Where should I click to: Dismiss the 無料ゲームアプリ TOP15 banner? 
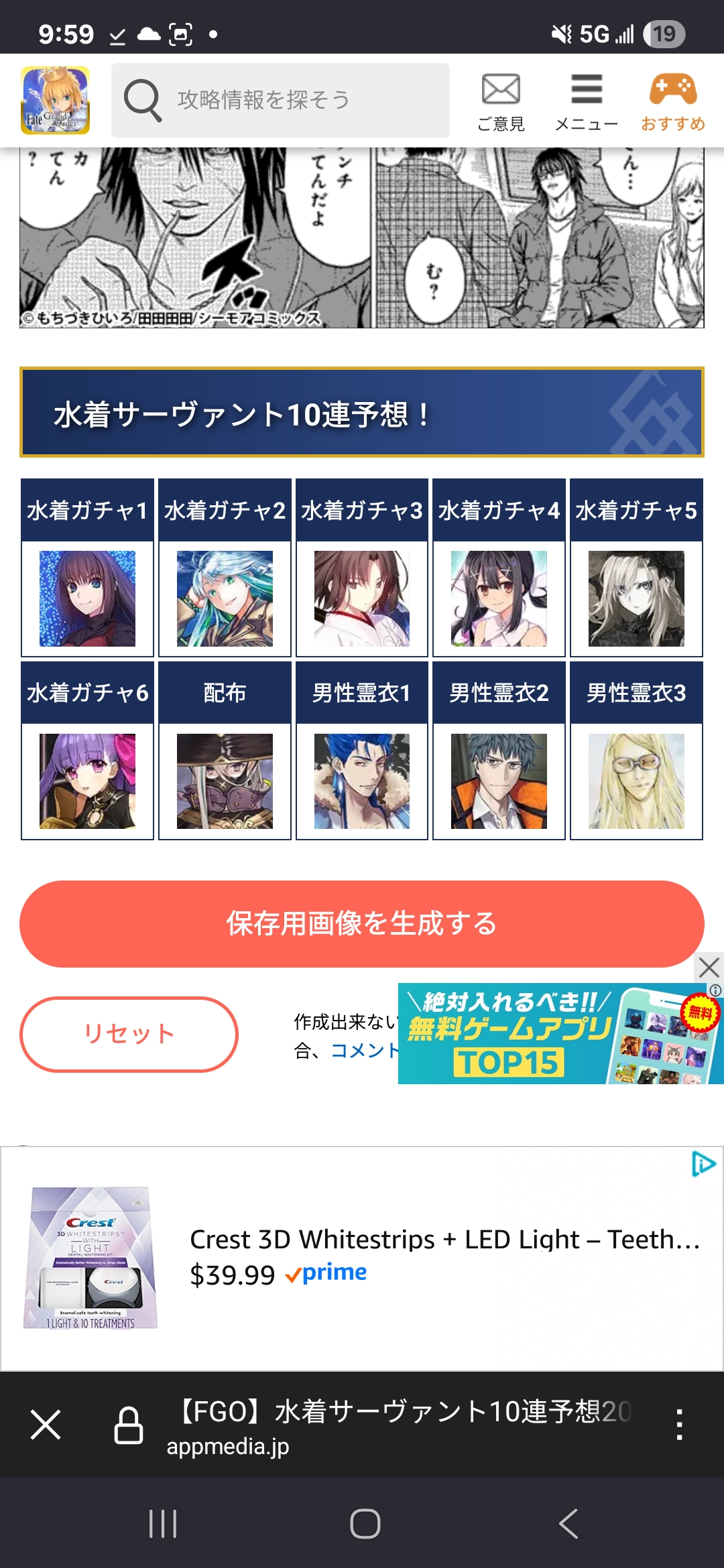(709, 967)
